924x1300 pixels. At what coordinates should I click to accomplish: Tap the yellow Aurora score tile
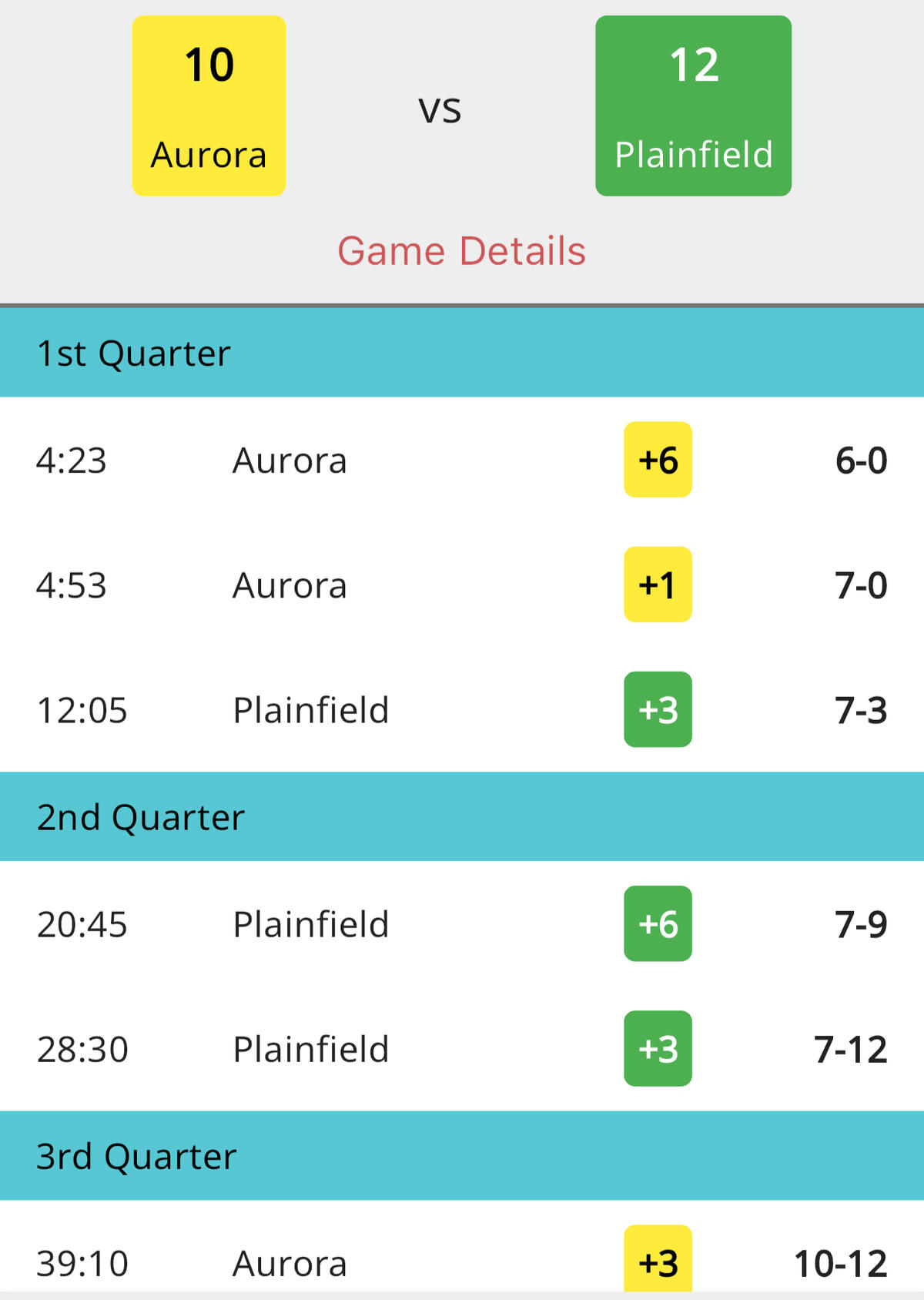pyautogui.click(x=209, y=106)
